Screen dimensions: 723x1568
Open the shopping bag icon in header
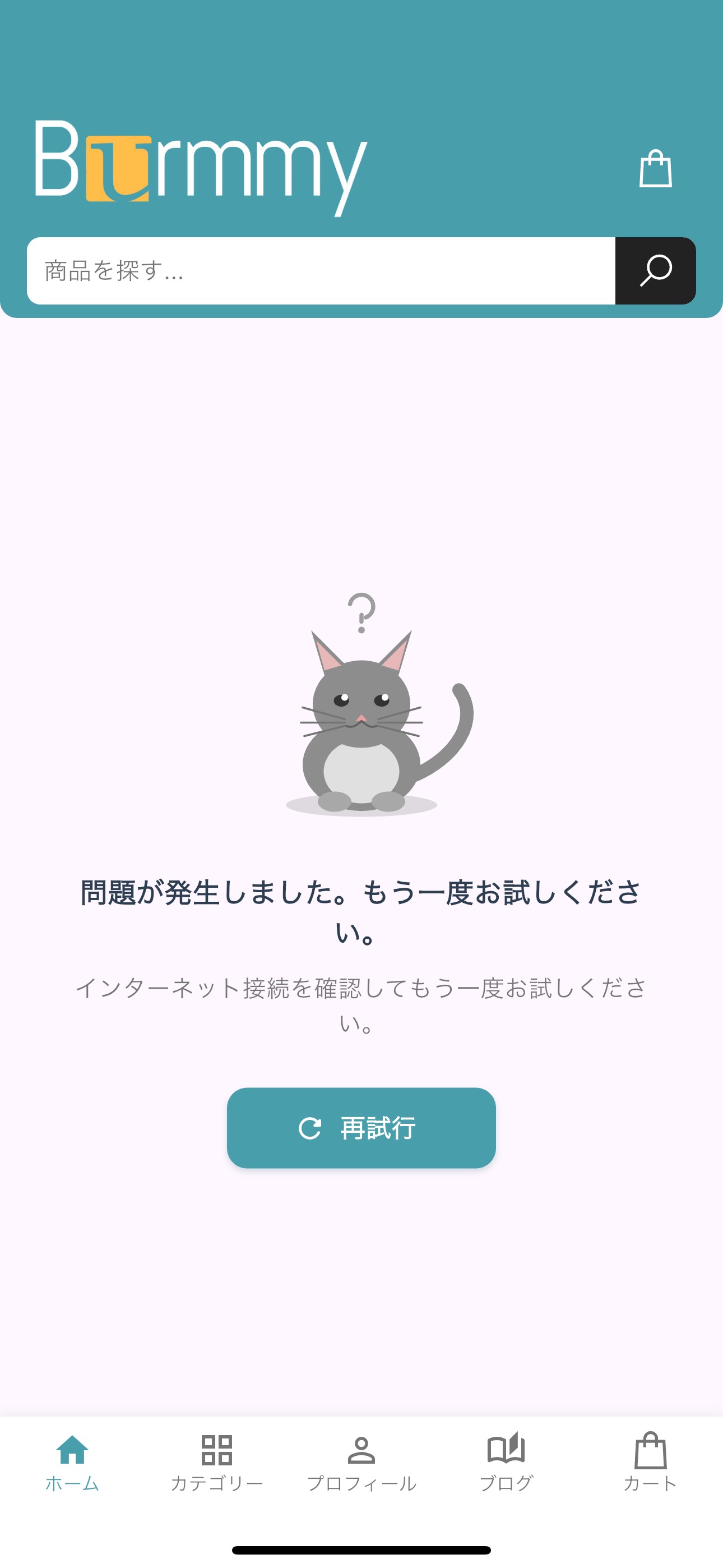(x=655, y=169)
